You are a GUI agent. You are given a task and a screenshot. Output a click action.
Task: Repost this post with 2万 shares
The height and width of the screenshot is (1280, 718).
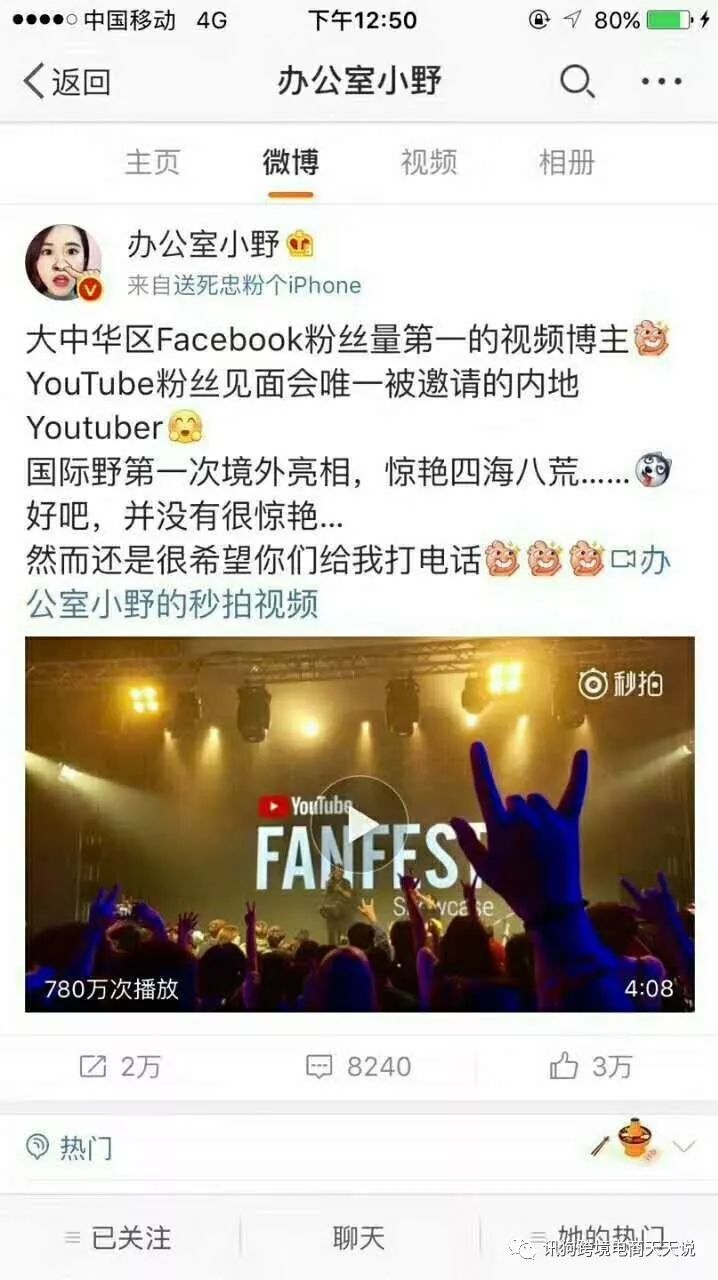coord(120,1067)
